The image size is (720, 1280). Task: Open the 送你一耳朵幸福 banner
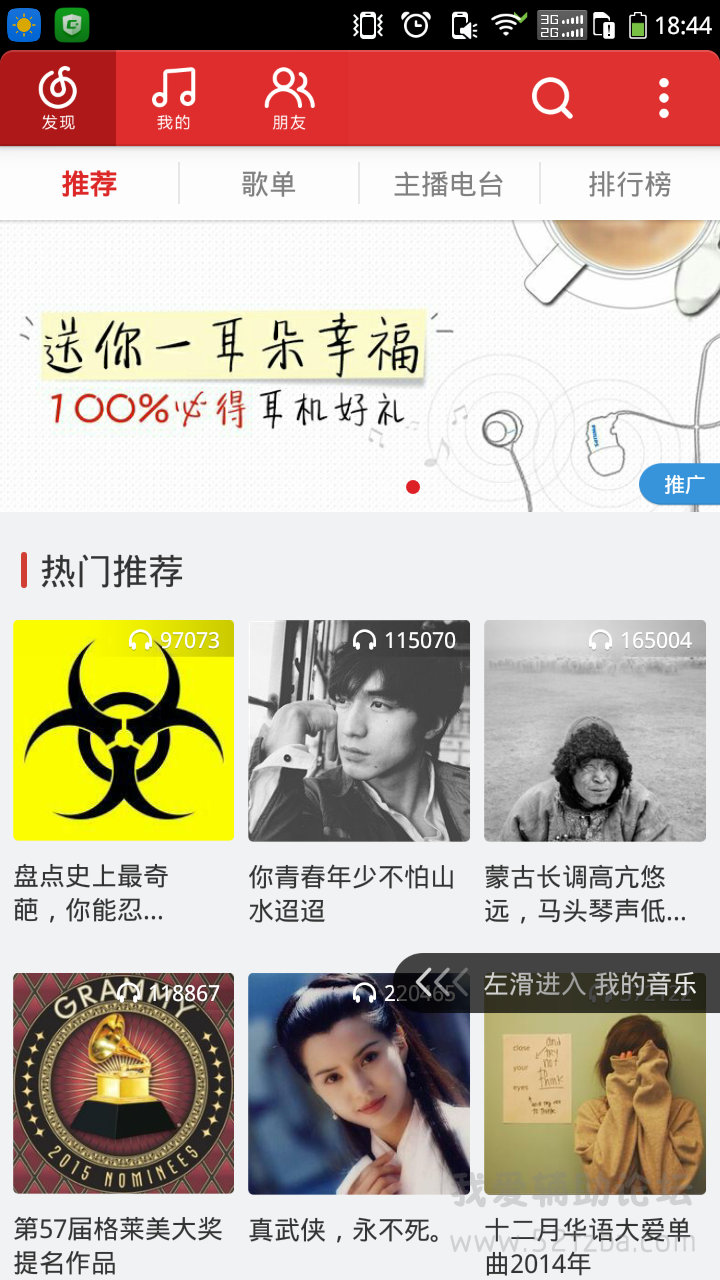(x=300, y=366)
